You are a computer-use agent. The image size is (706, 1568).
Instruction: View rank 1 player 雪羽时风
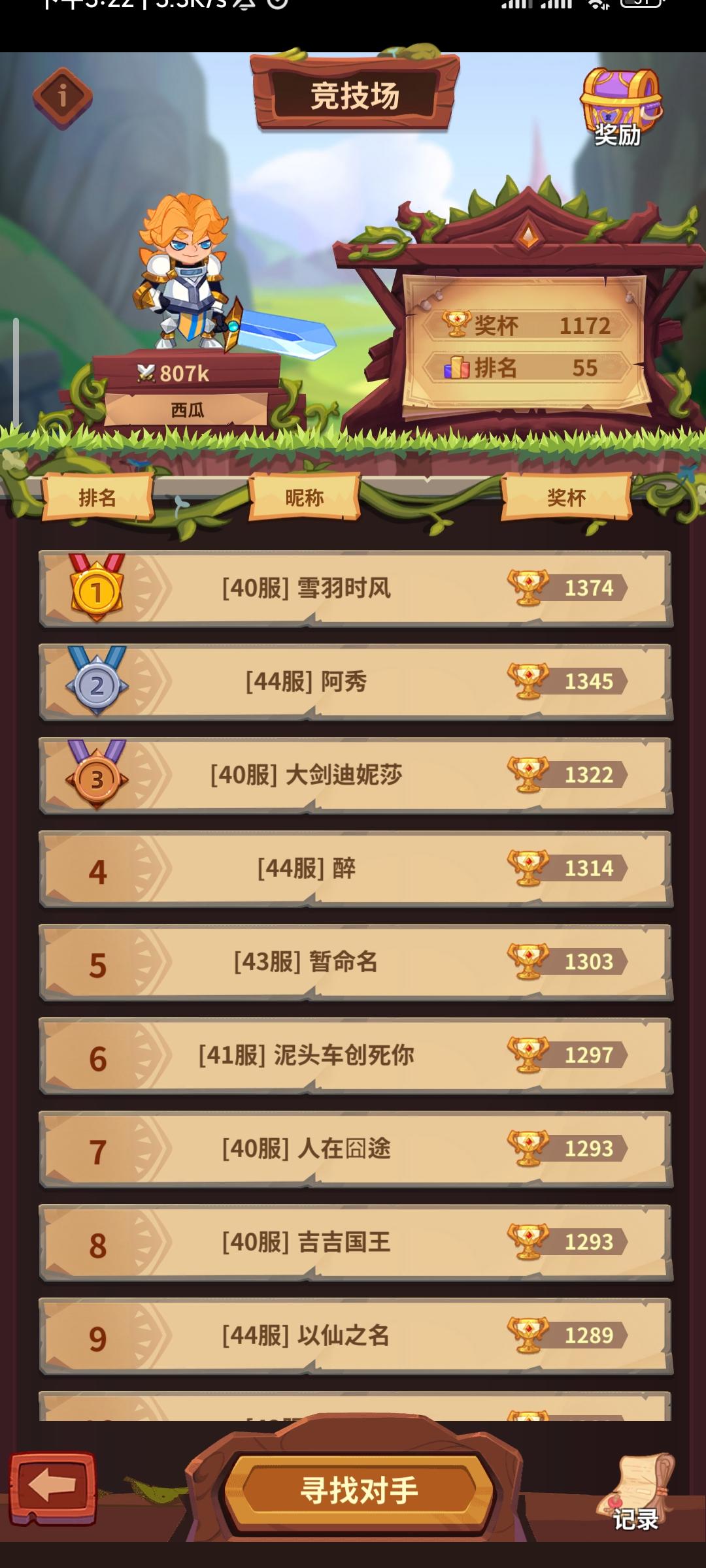coord(356,589)
